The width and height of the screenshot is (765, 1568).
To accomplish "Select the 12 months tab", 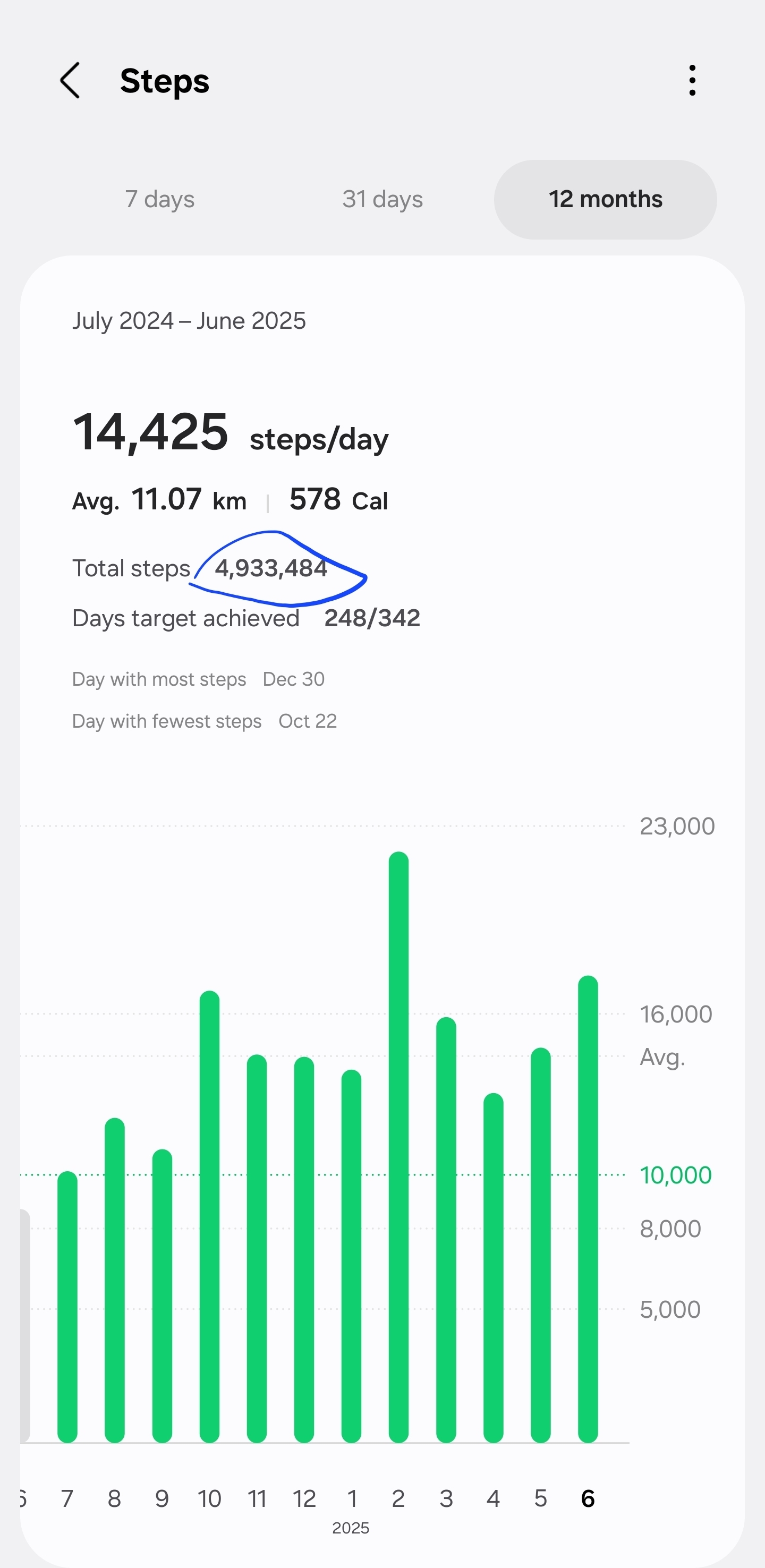I will coord(605,199).
